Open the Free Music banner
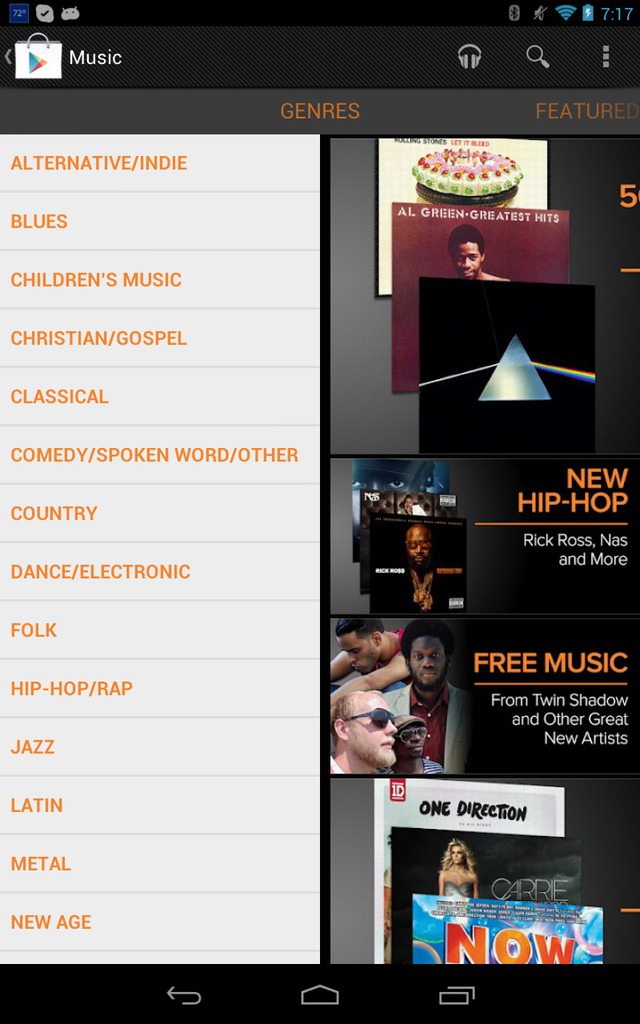 tap(485, 696)
